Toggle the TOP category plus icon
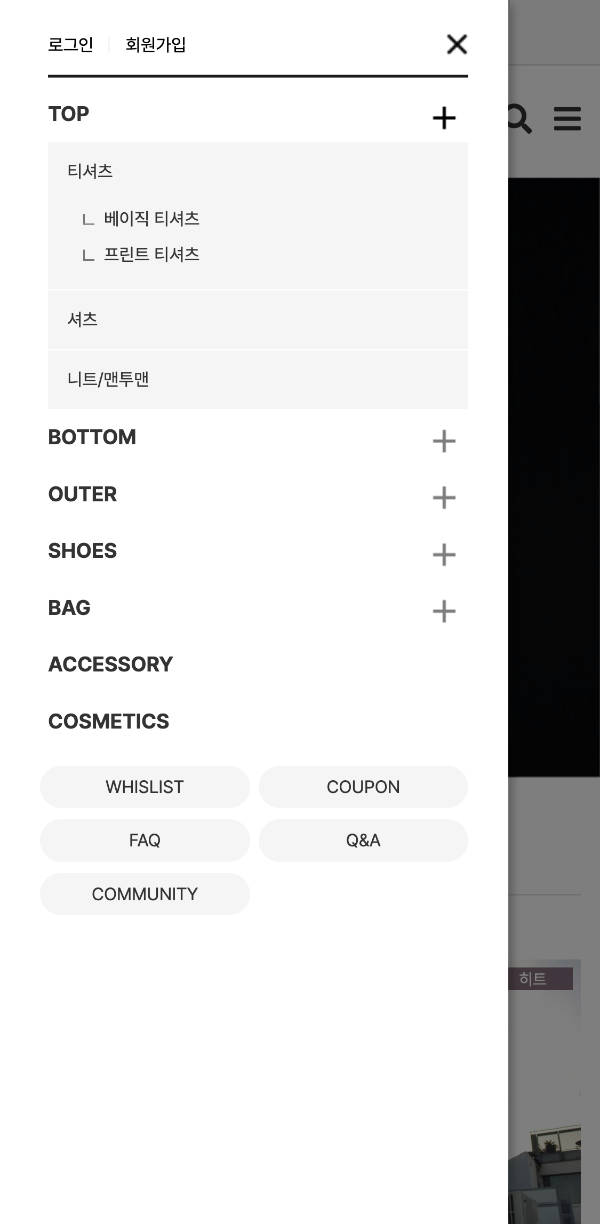This screenshot has height=1224, width=600. (444, 118)
